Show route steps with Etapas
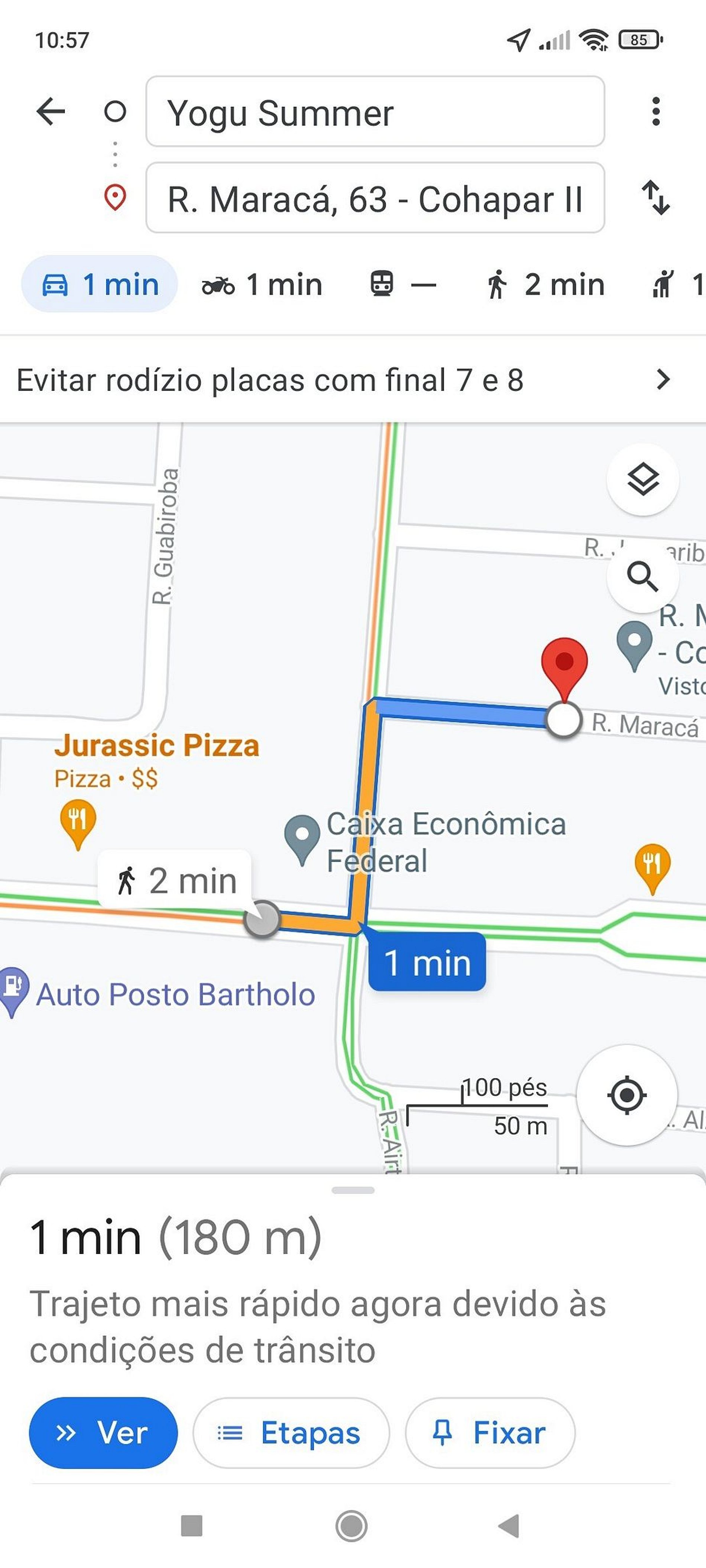This screenshot has height=1568, width=706. click(291, 1433)
